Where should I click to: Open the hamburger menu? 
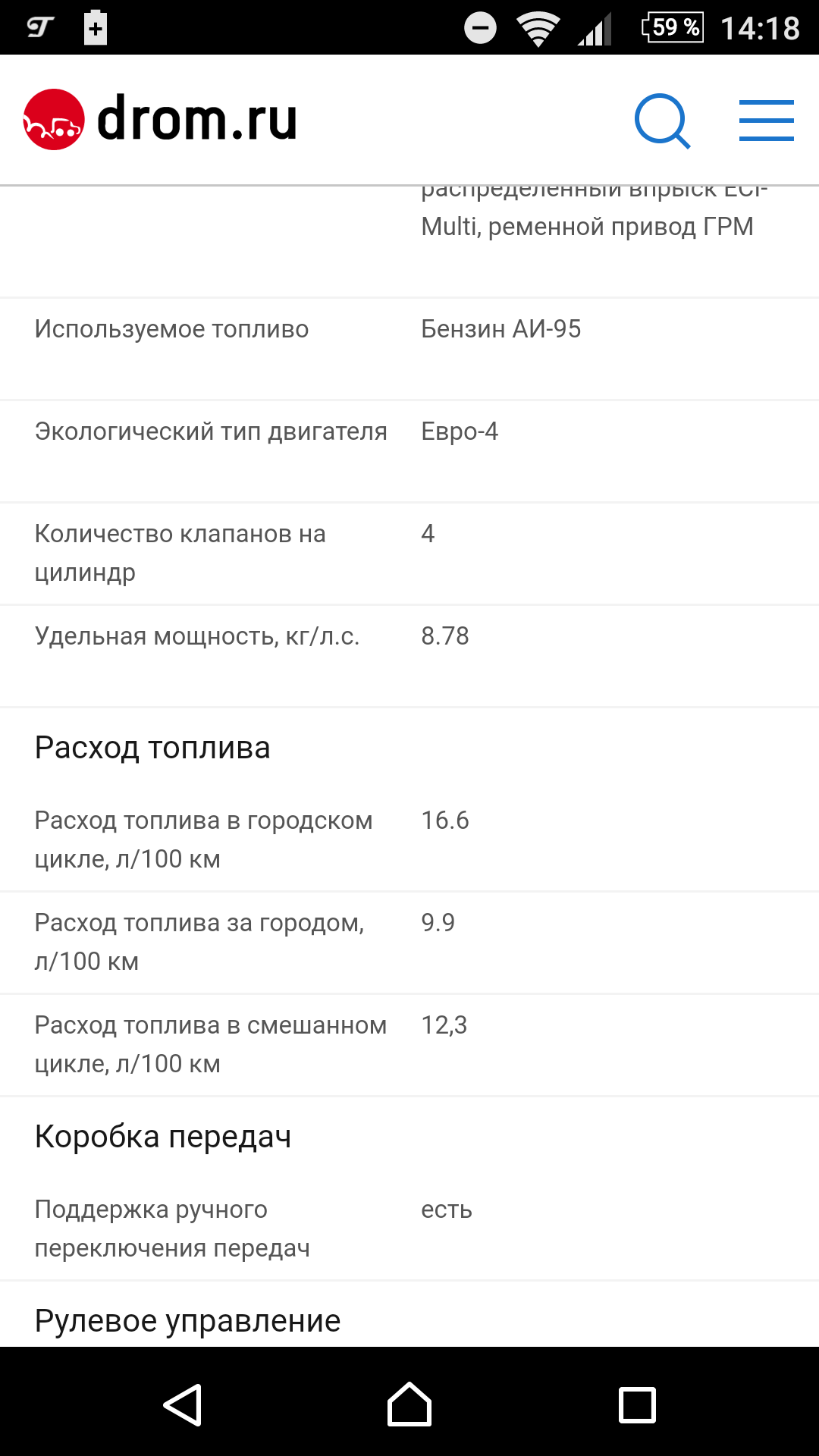tap(766, 121)
